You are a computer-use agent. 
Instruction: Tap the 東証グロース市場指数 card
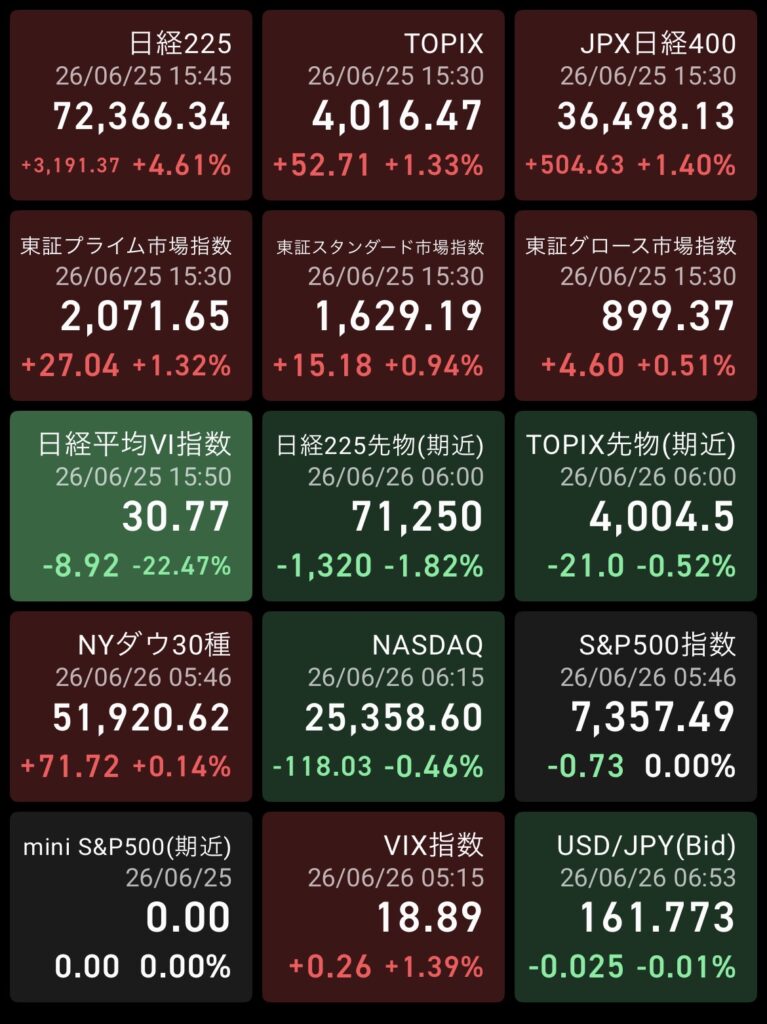(636, 306)
